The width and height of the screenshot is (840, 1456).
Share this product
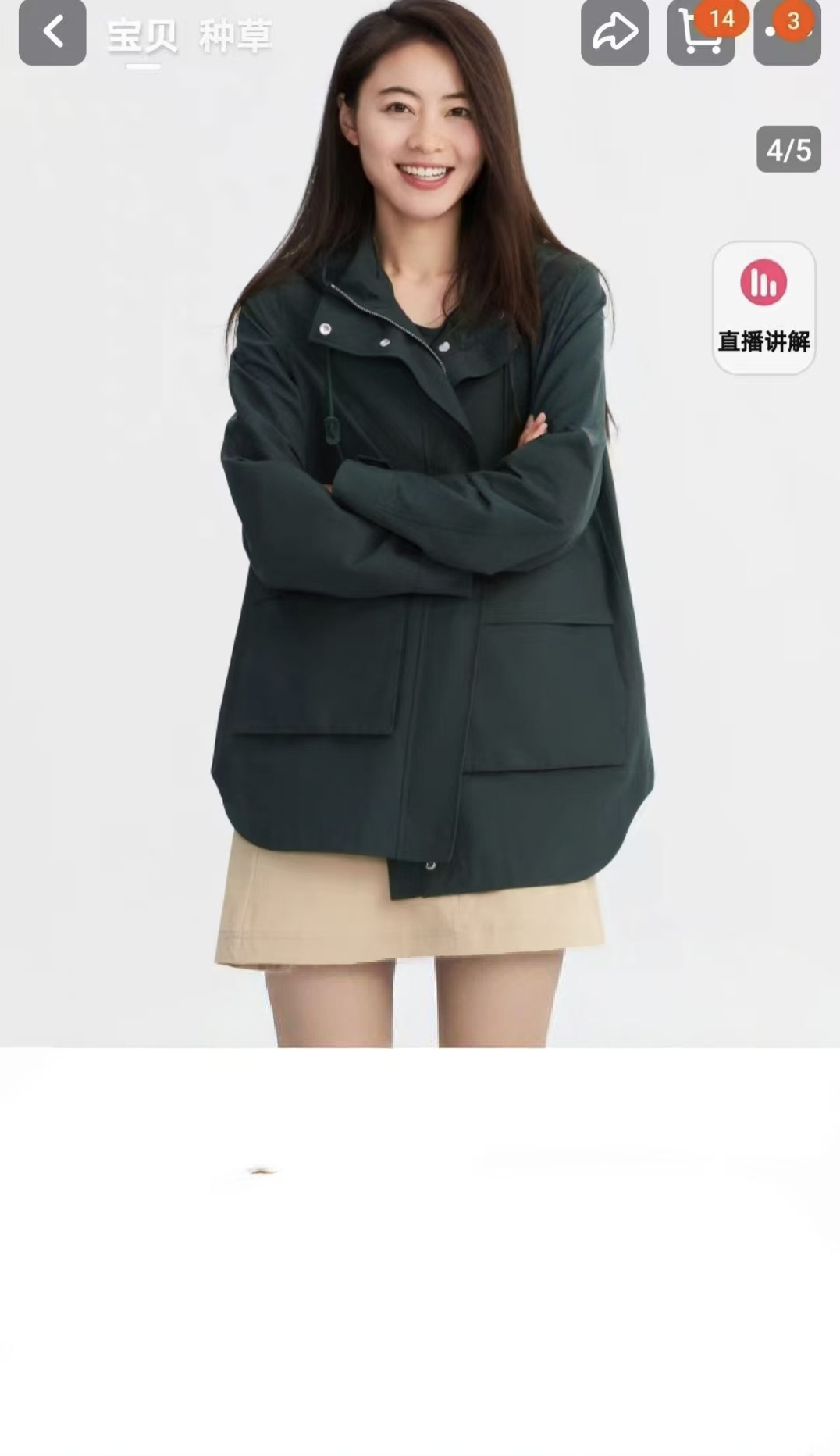(x=614, y=32)
